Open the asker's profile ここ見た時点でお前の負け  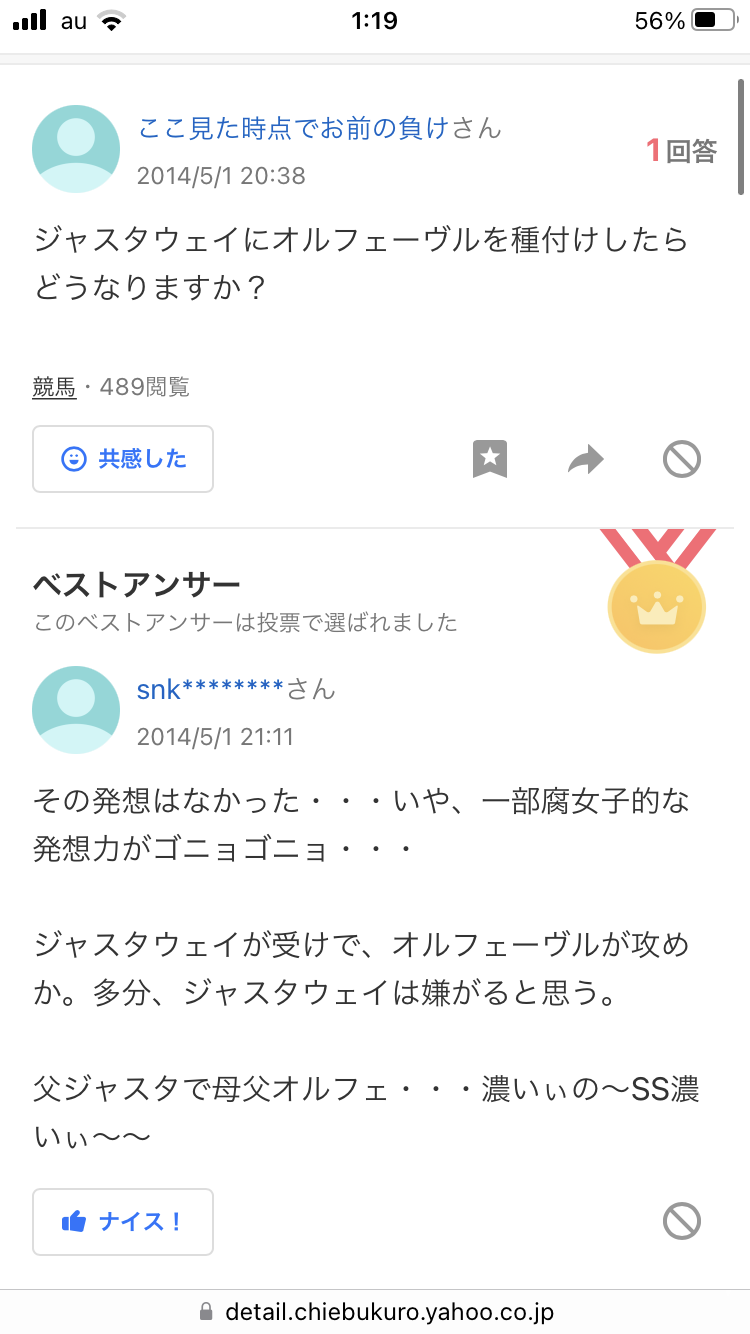pyautogui.click(x=293, y=128)
